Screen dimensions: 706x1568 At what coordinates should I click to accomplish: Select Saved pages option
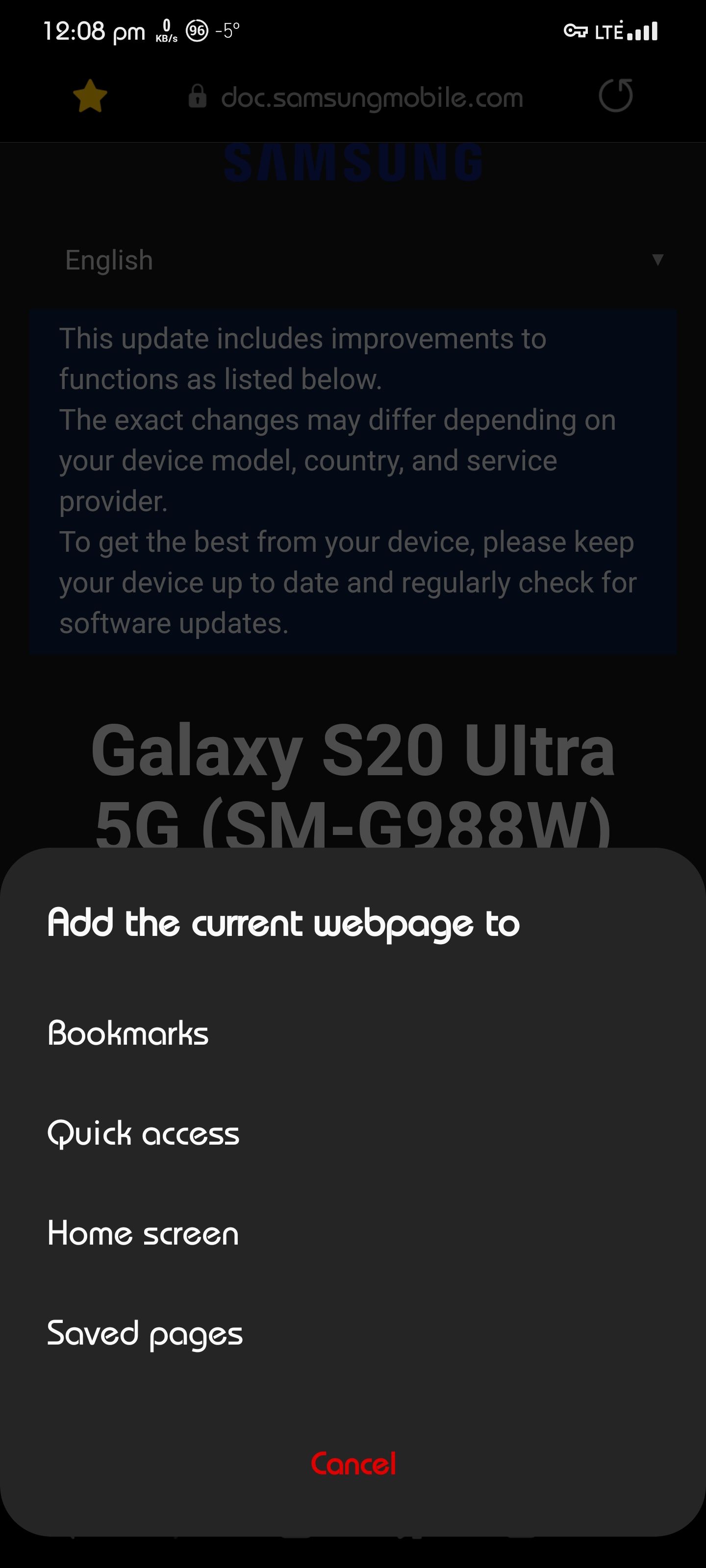[145, 1333]
